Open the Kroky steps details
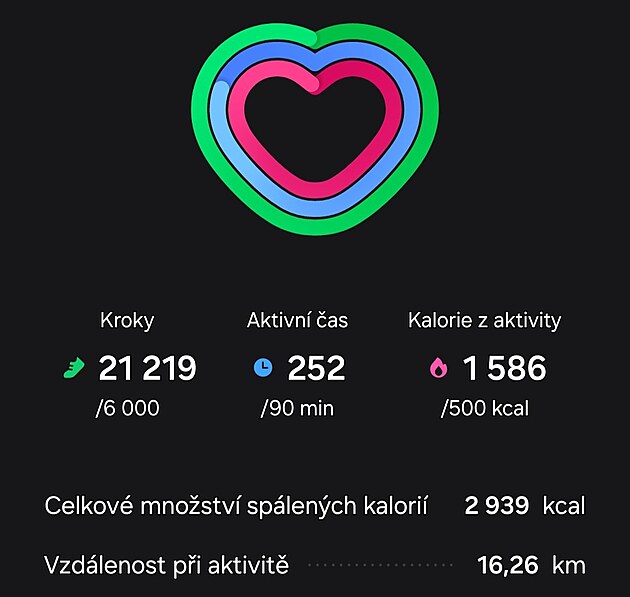Screen dimensions: 630x597 point(128,367)
